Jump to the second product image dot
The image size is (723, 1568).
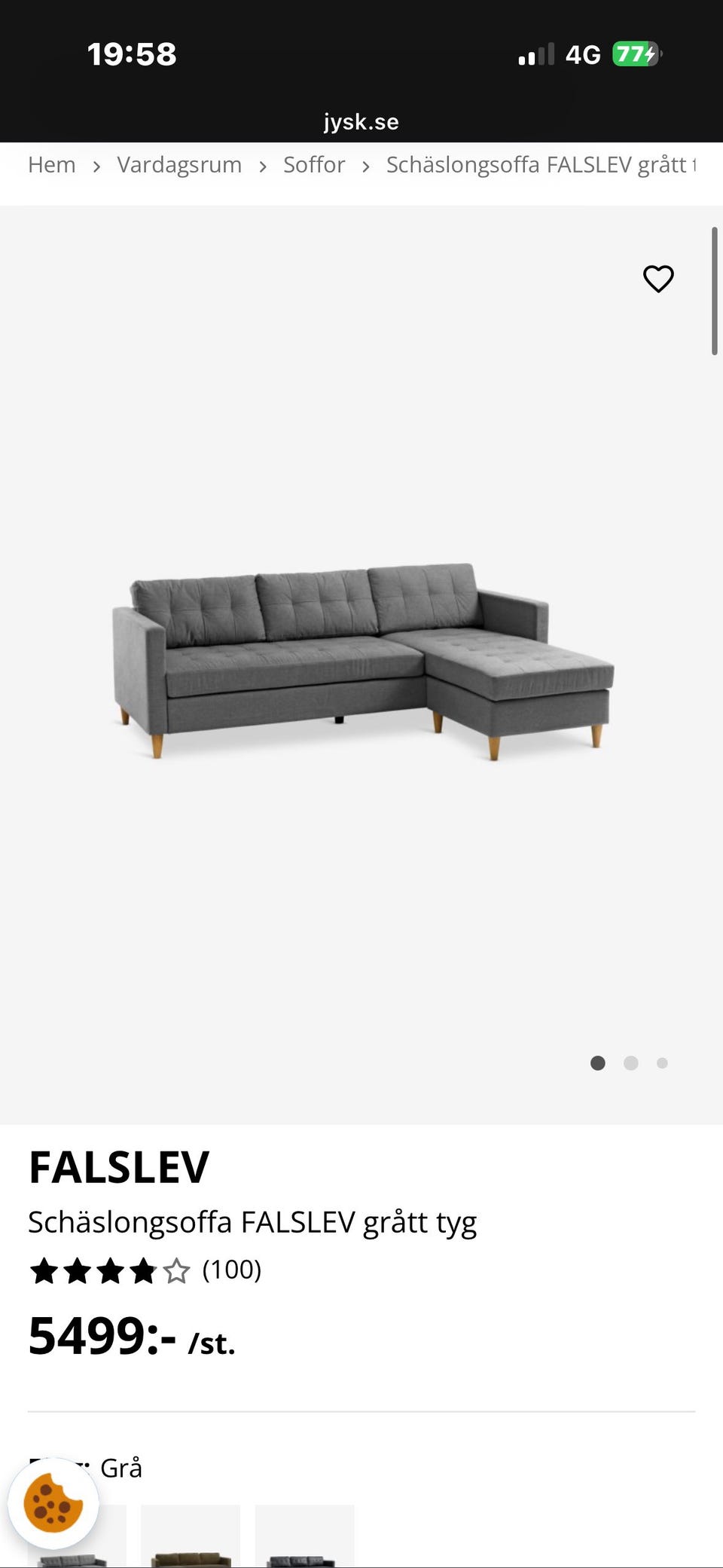tap(631, 1063)
